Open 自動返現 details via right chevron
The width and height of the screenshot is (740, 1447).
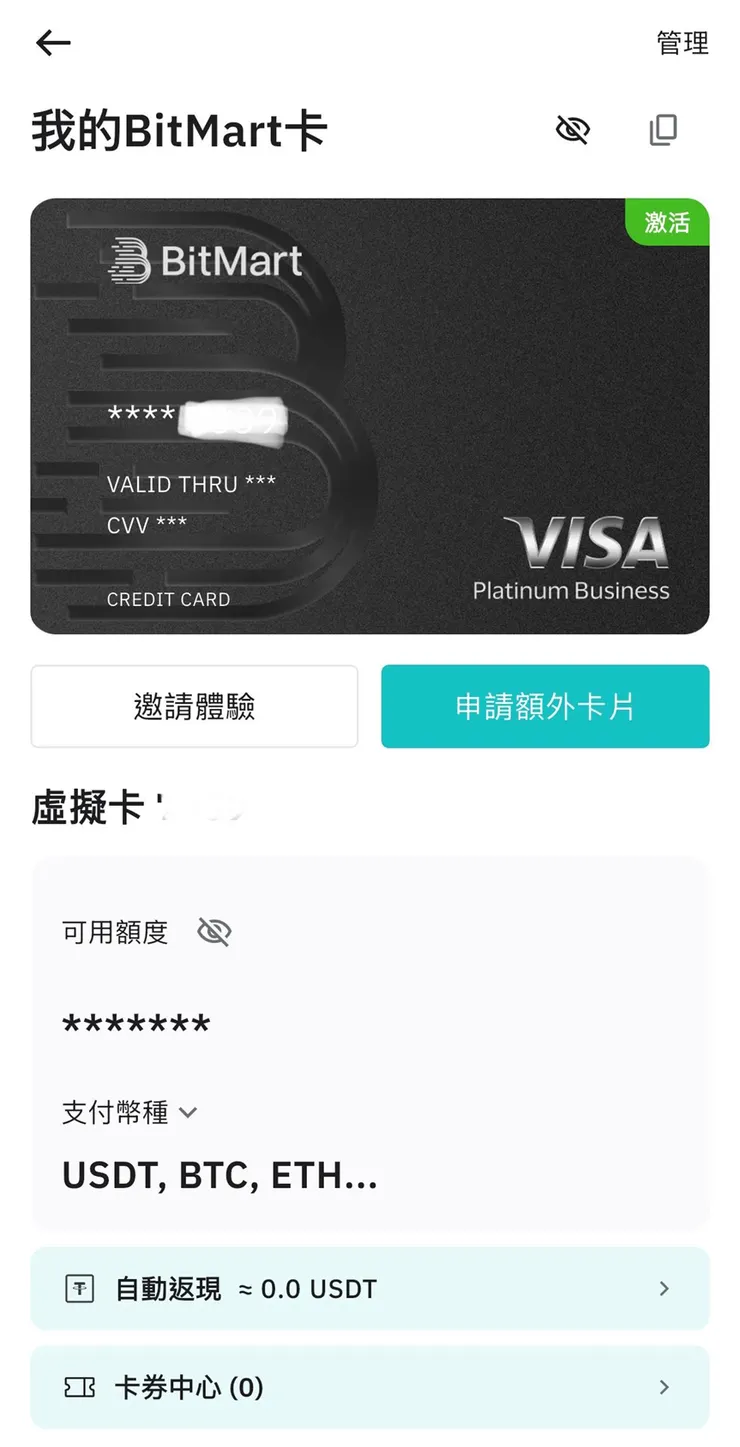(x=664, y=1288)
